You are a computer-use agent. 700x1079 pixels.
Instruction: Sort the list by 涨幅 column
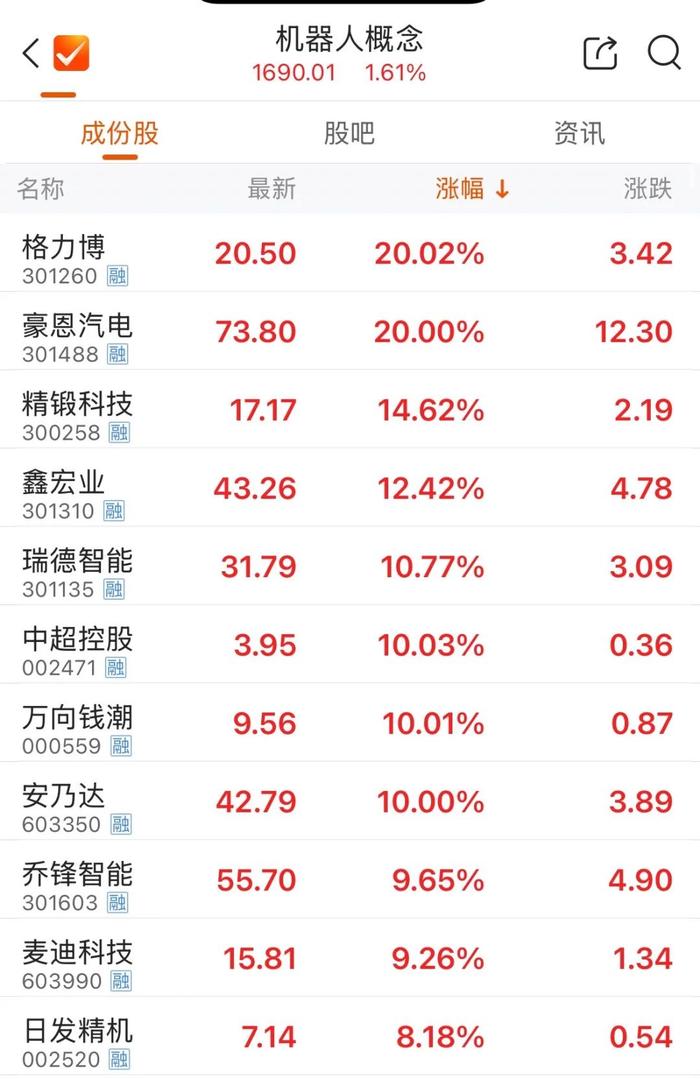(472, 189)
